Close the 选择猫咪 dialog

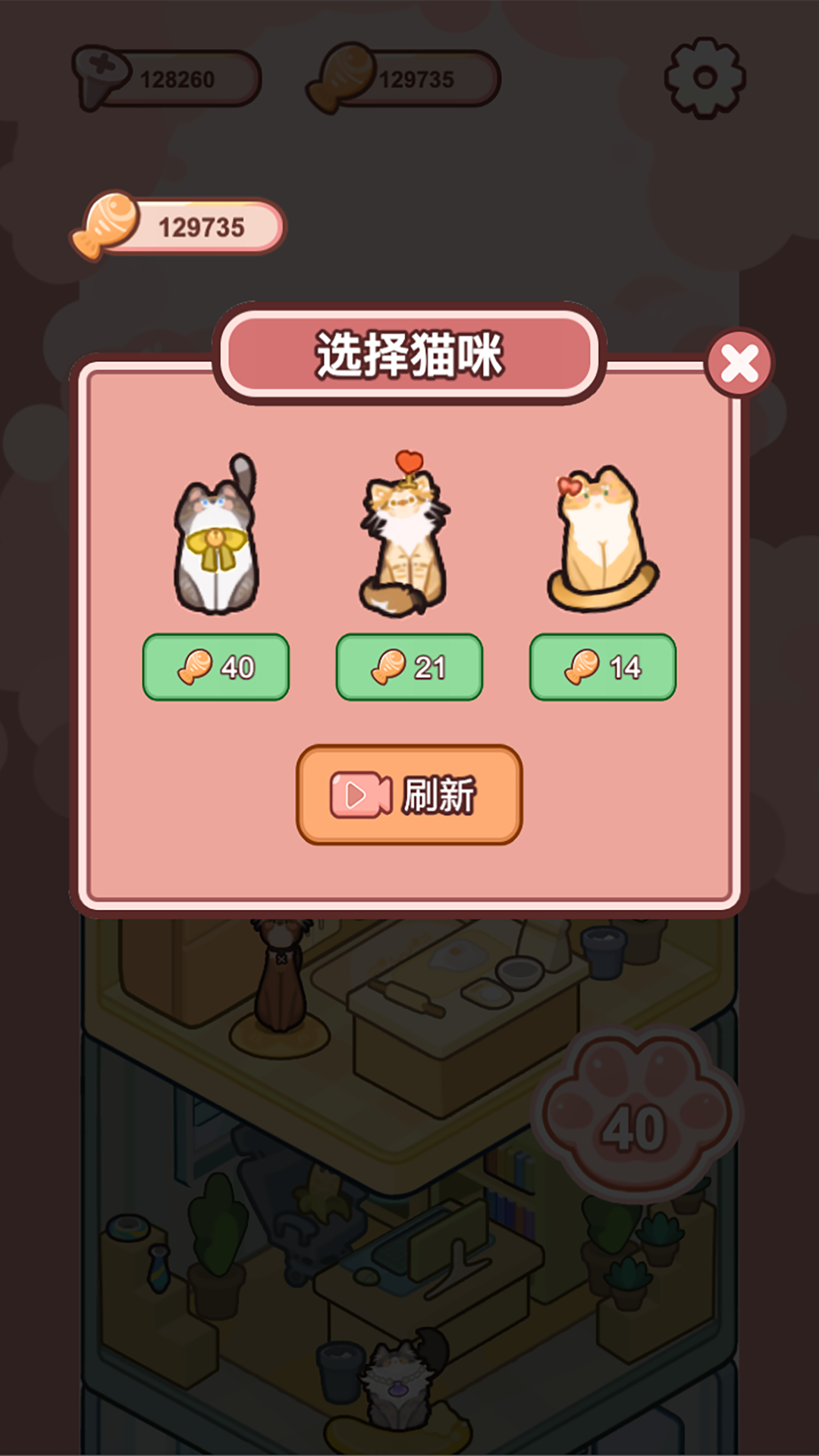(x=739, y=363)
